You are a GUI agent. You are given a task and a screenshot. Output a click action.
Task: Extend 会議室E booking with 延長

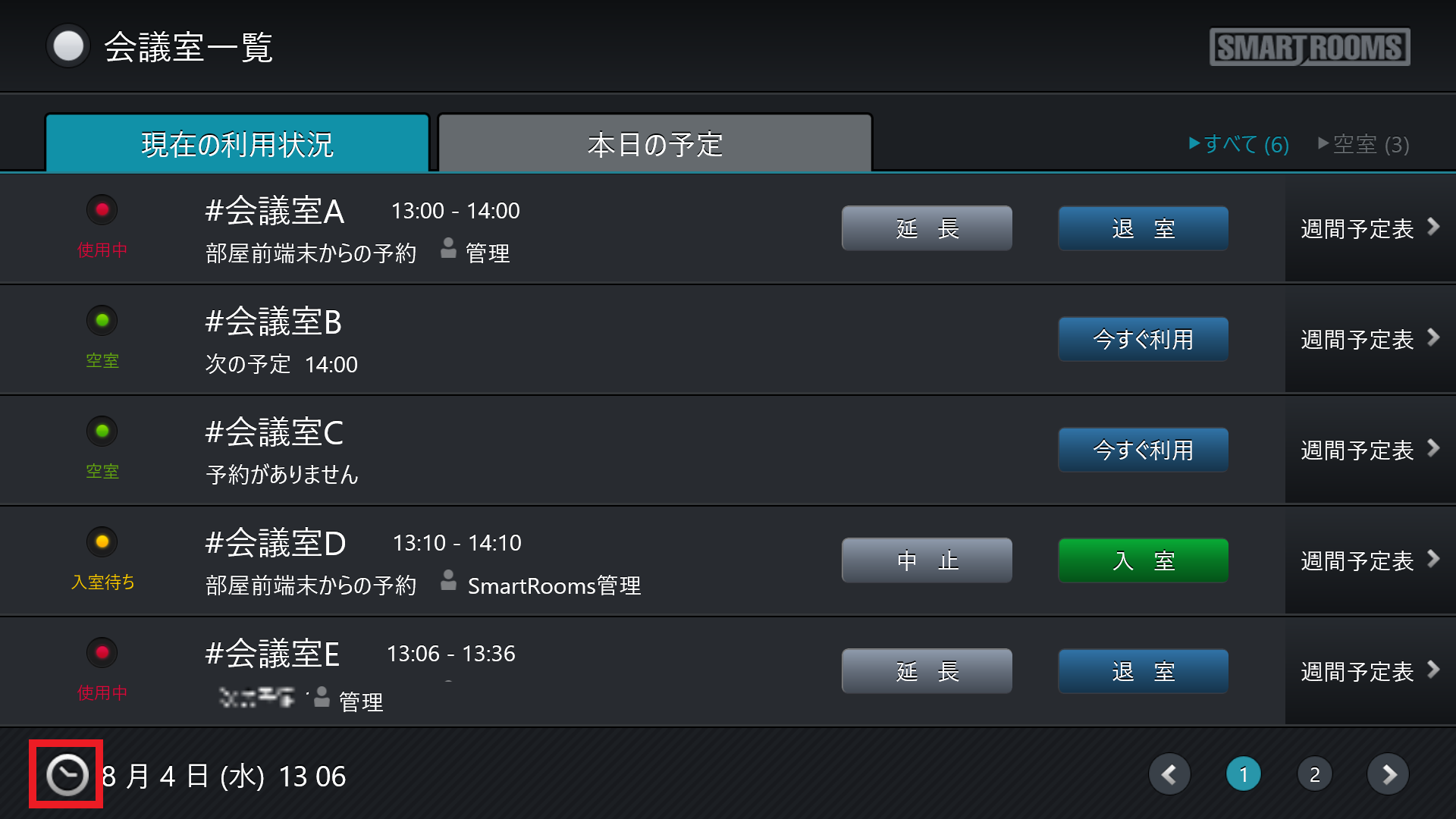[927, 671]
